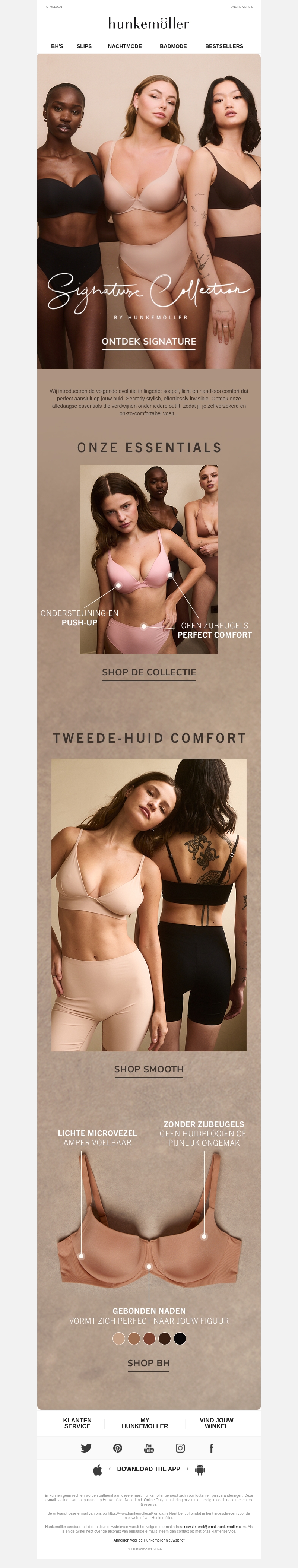Screen dimensions: 298x1568
Task: Download the app via the Apple icon
Action: tap(97, 1471)
